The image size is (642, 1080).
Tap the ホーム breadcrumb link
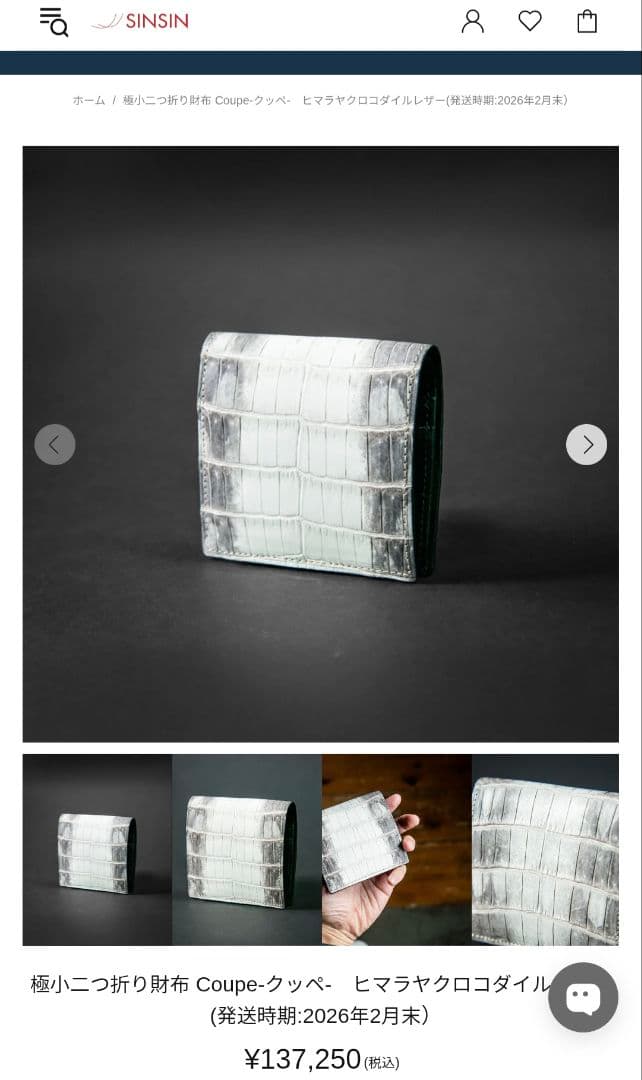[88, 100]
